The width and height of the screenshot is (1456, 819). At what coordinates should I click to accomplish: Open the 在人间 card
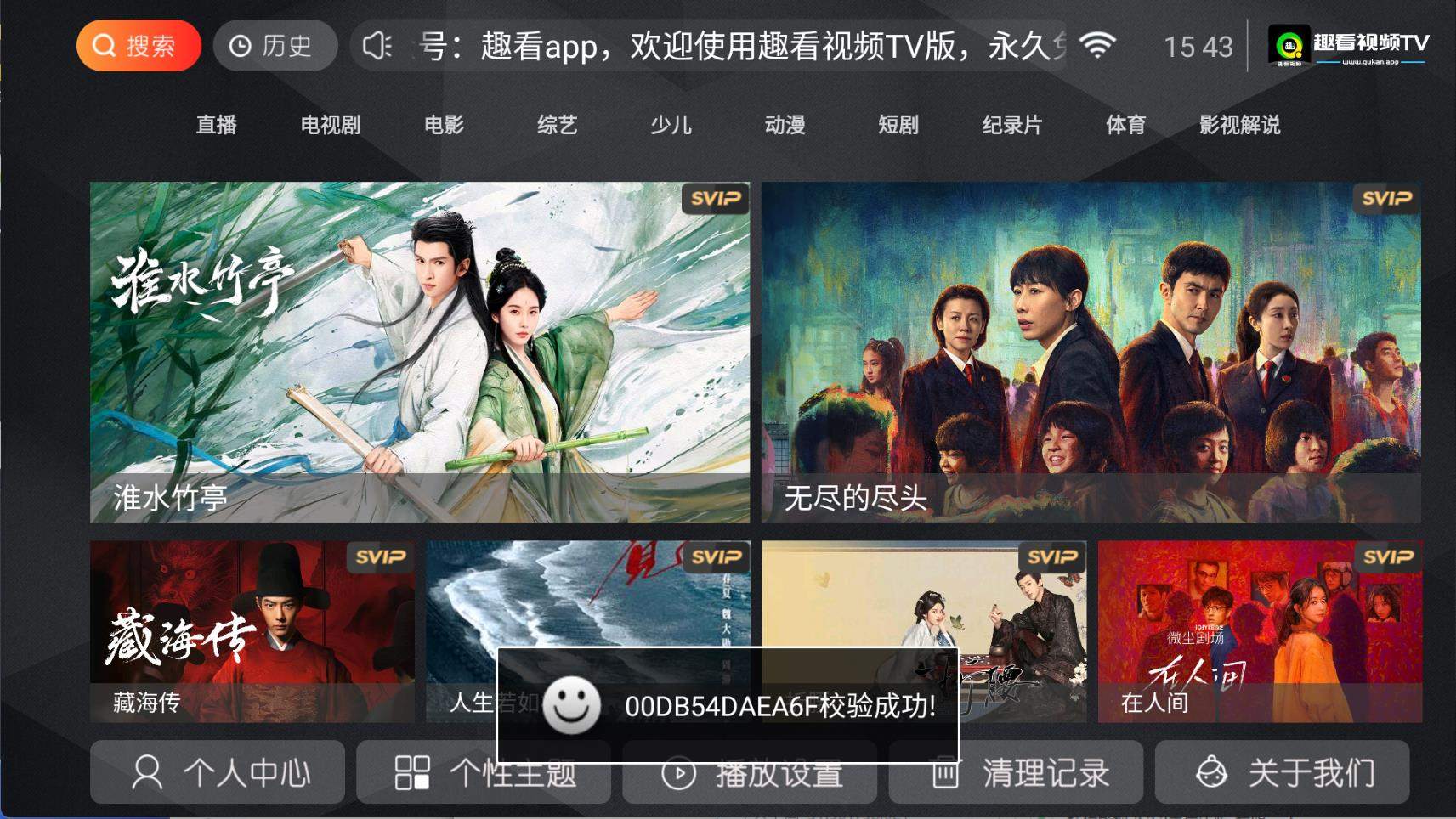tap(1259, 630)
